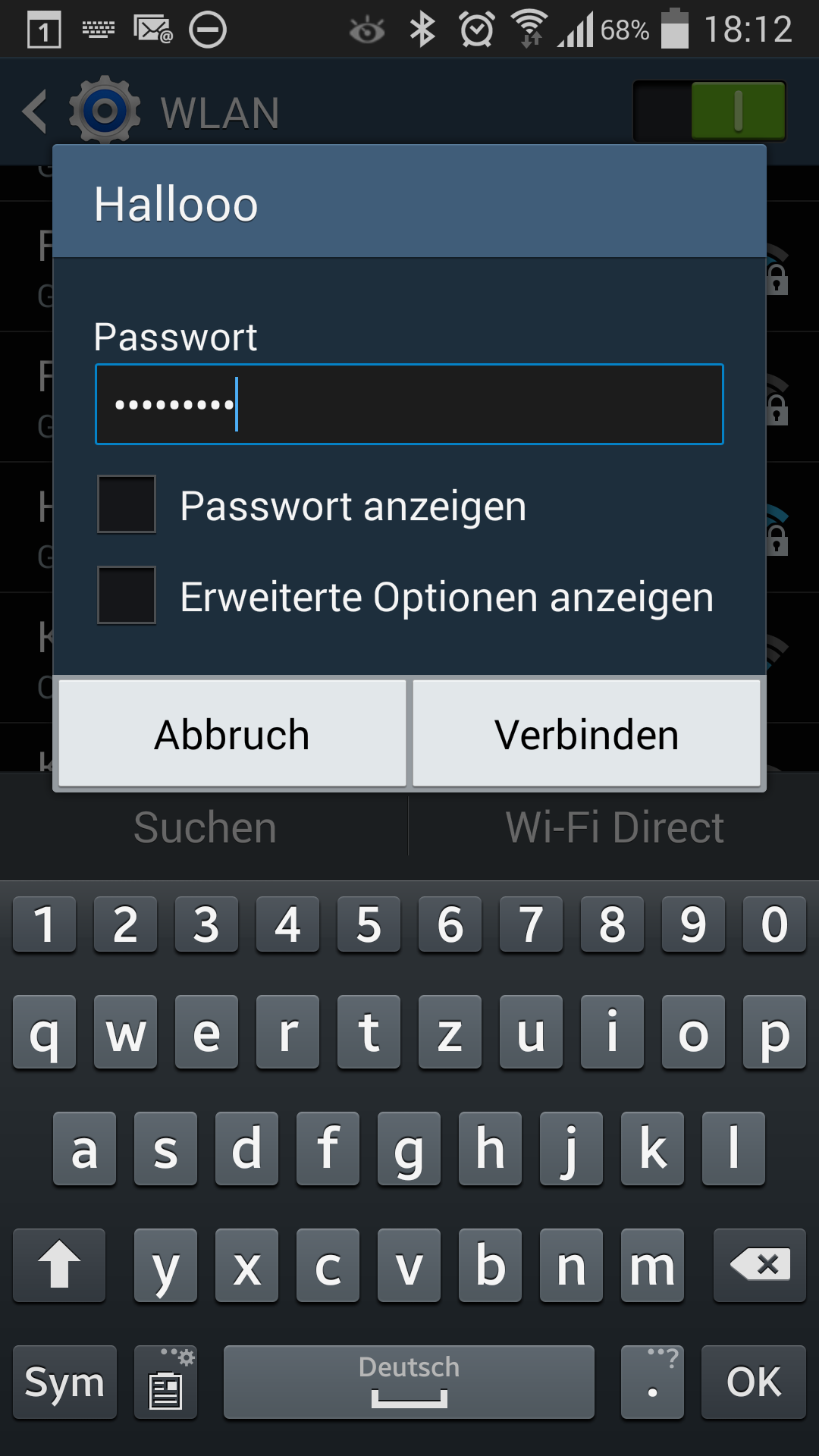This screenshot has height=1456, width=819.
Task: Tap the Verbinden button to connect
Action: click(586, 733)
